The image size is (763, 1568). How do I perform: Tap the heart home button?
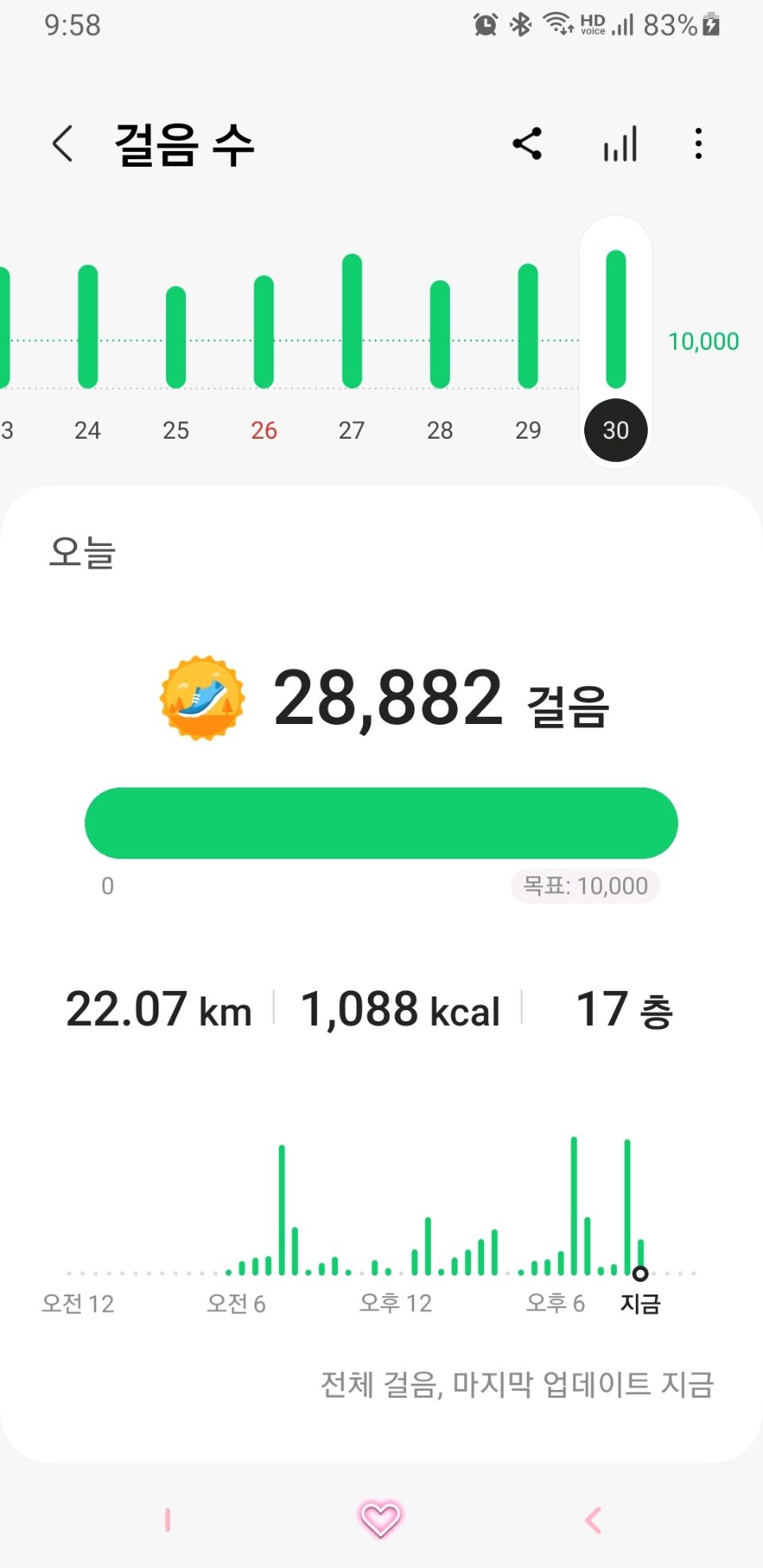pyautogui.click(x=380, y=1519)
